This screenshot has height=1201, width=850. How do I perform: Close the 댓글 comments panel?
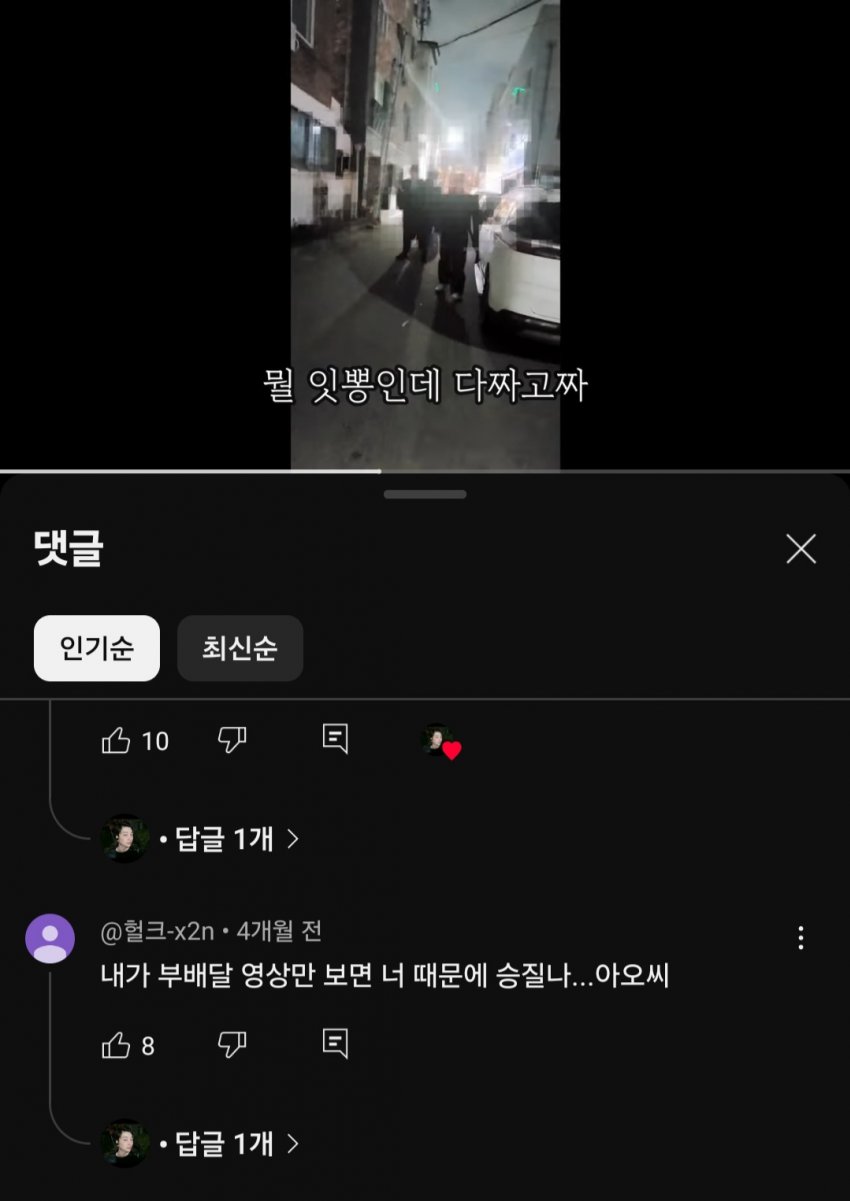801,549
